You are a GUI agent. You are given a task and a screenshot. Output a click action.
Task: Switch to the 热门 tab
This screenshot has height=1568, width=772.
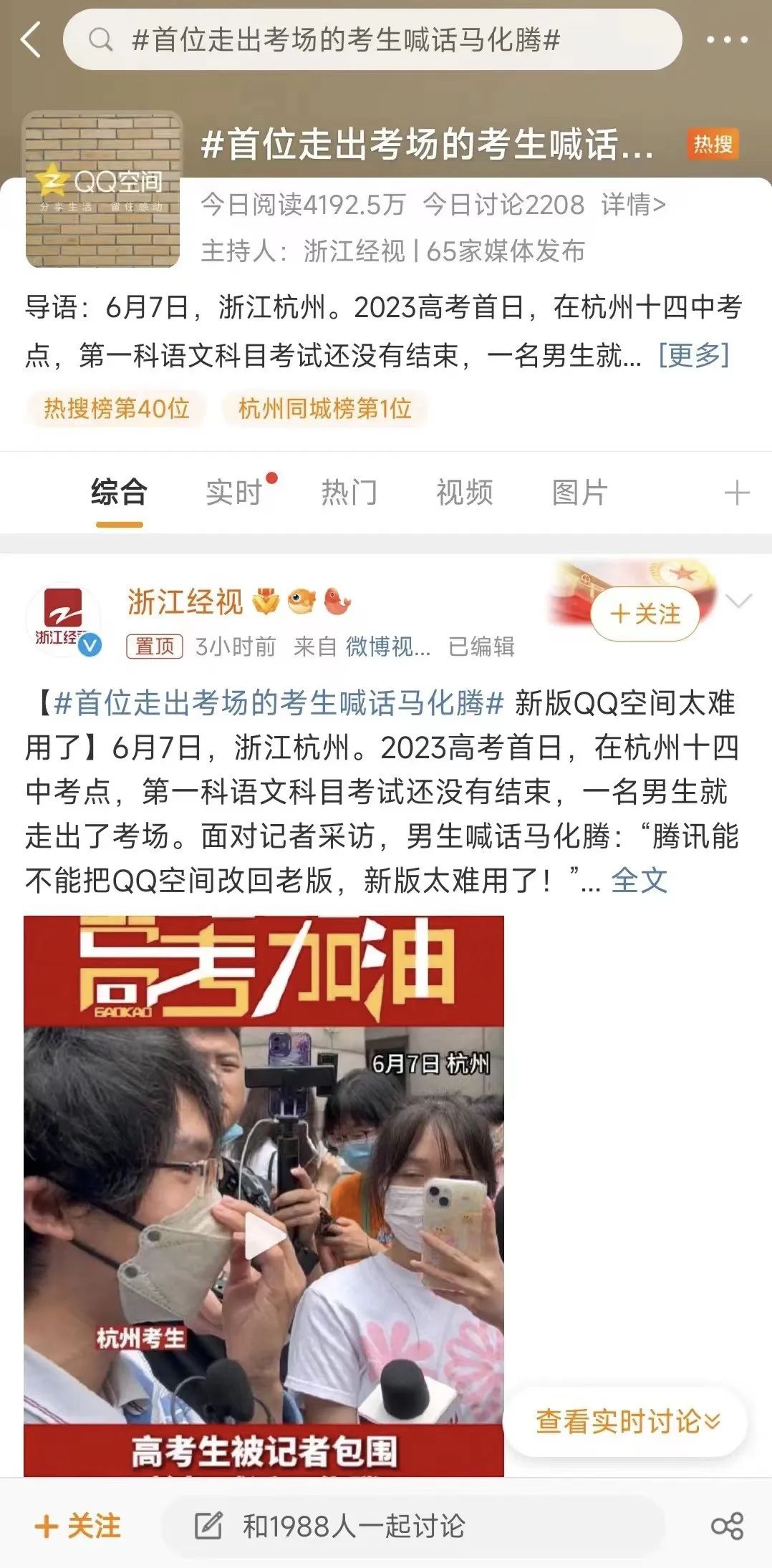pos(349,493)
